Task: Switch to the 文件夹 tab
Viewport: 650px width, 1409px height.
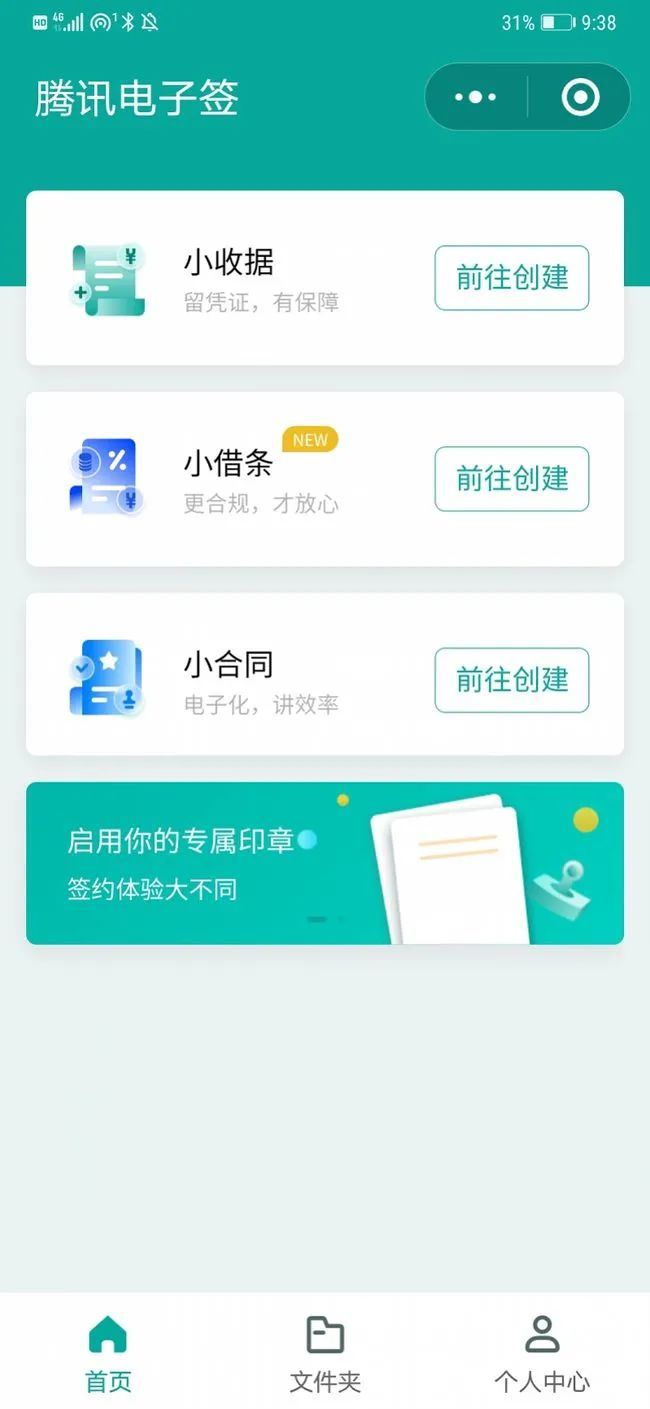Action: coord(325,1354)
